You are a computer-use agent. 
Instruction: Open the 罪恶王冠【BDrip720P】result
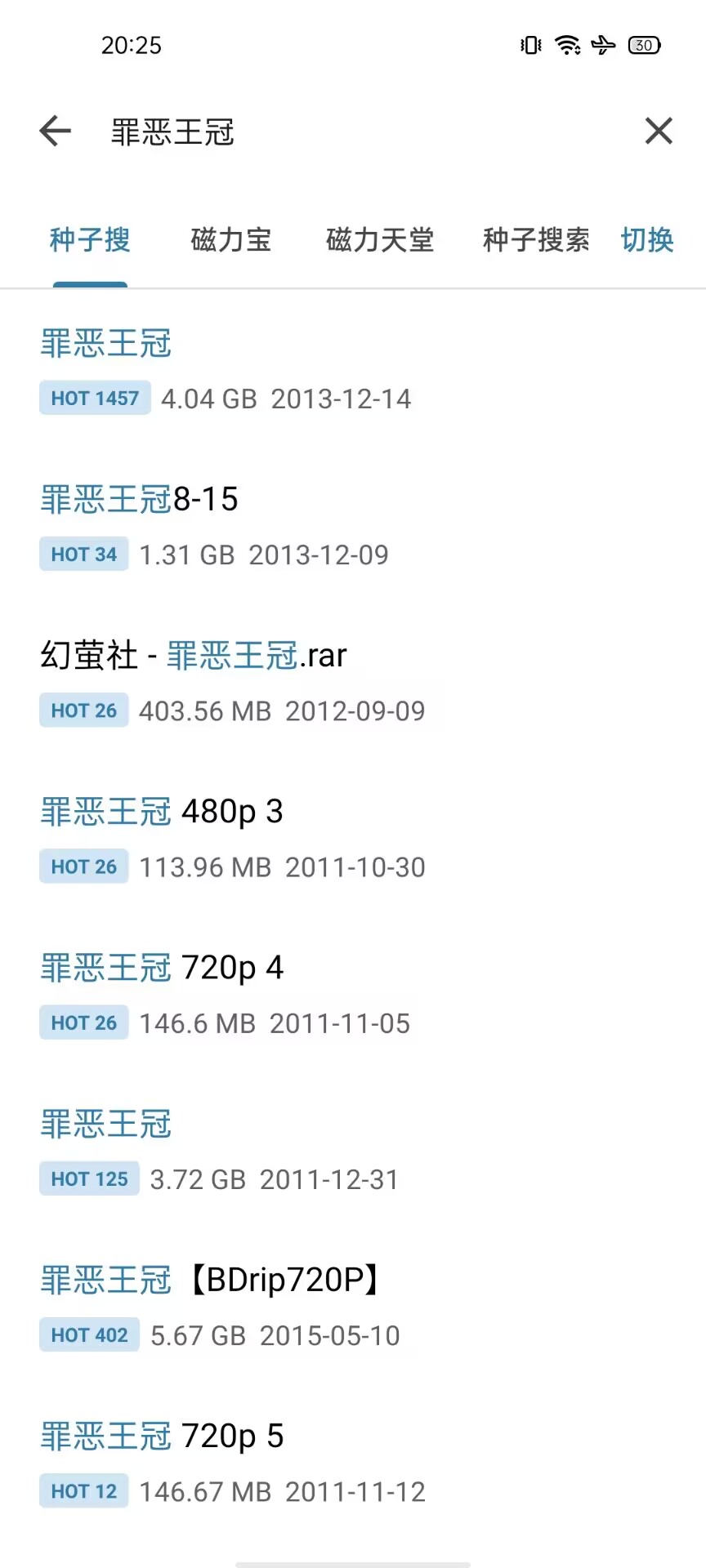pos(353,1306)
